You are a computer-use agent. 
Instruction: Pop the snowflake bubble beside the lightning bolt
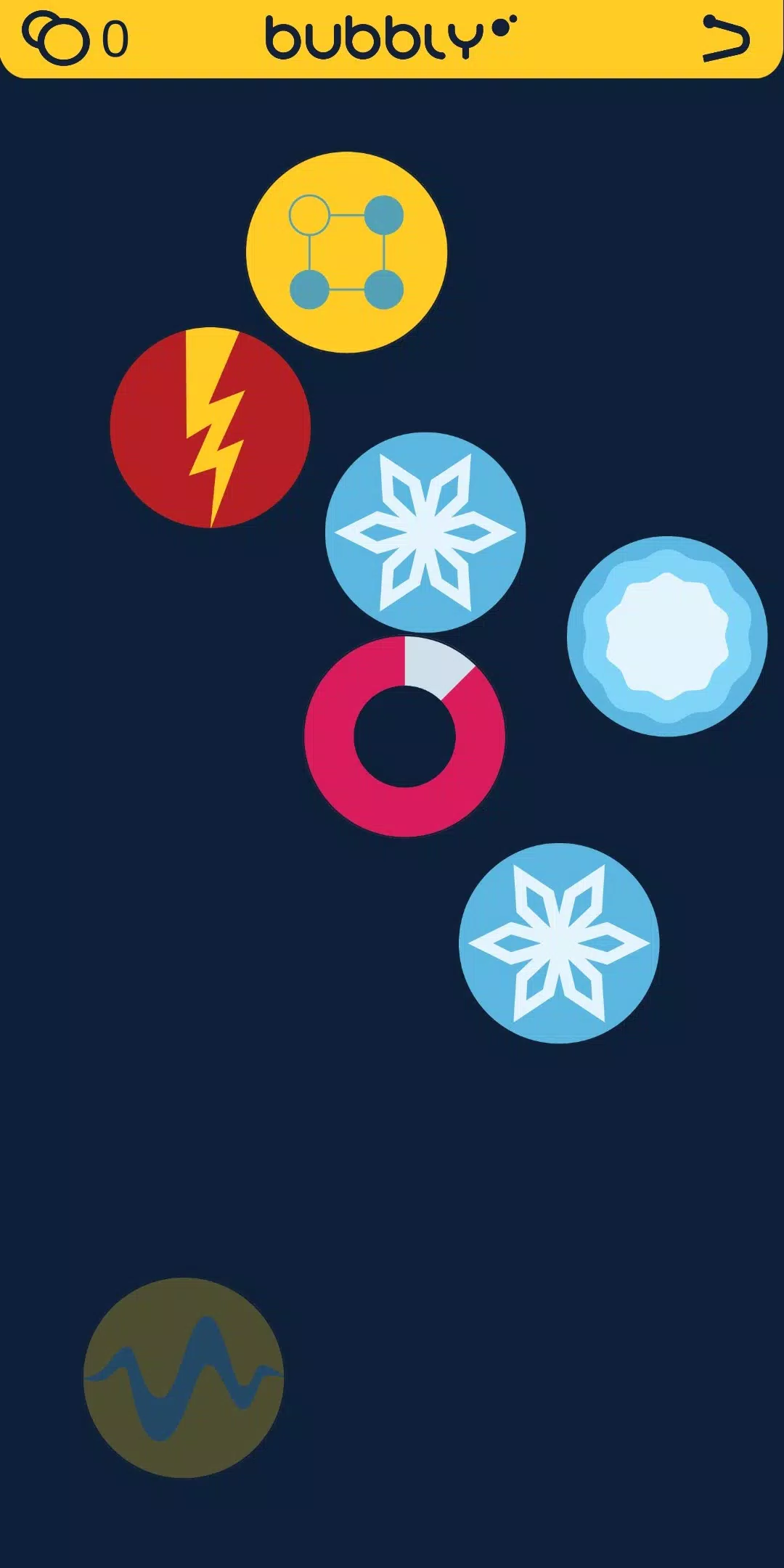425,533
